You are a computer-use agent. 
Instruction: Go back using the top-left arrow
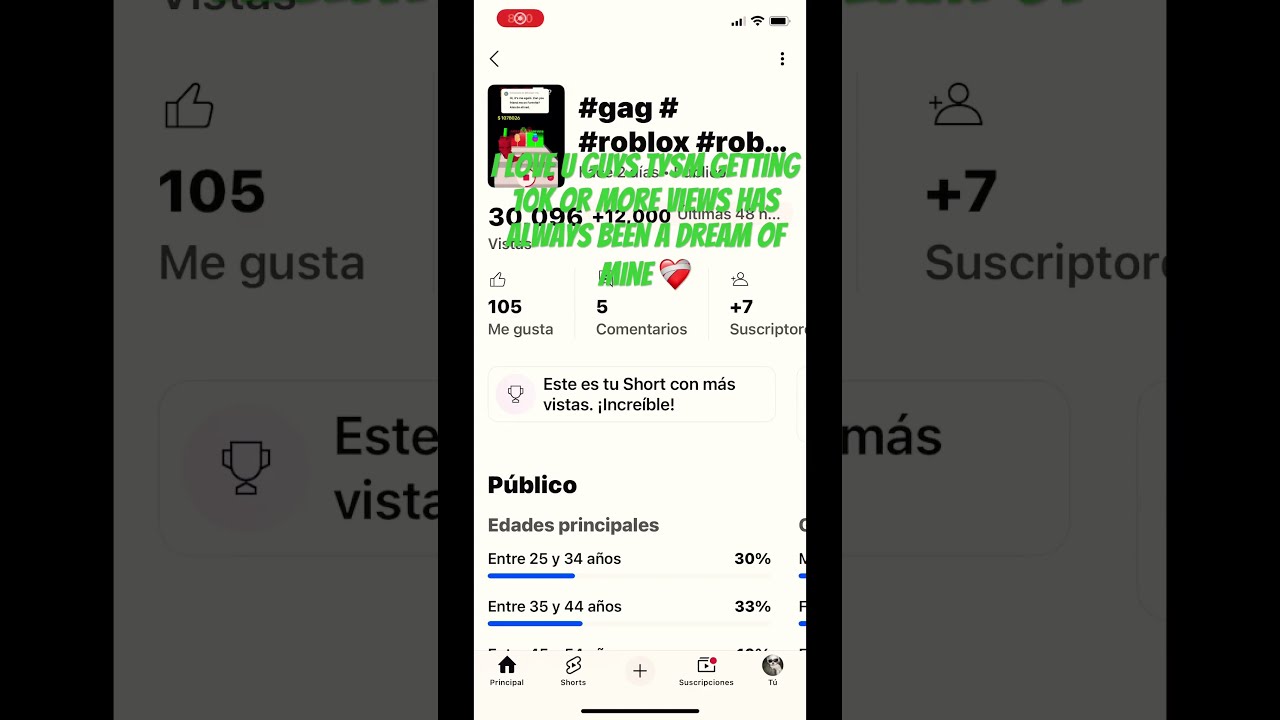(494, 59)
